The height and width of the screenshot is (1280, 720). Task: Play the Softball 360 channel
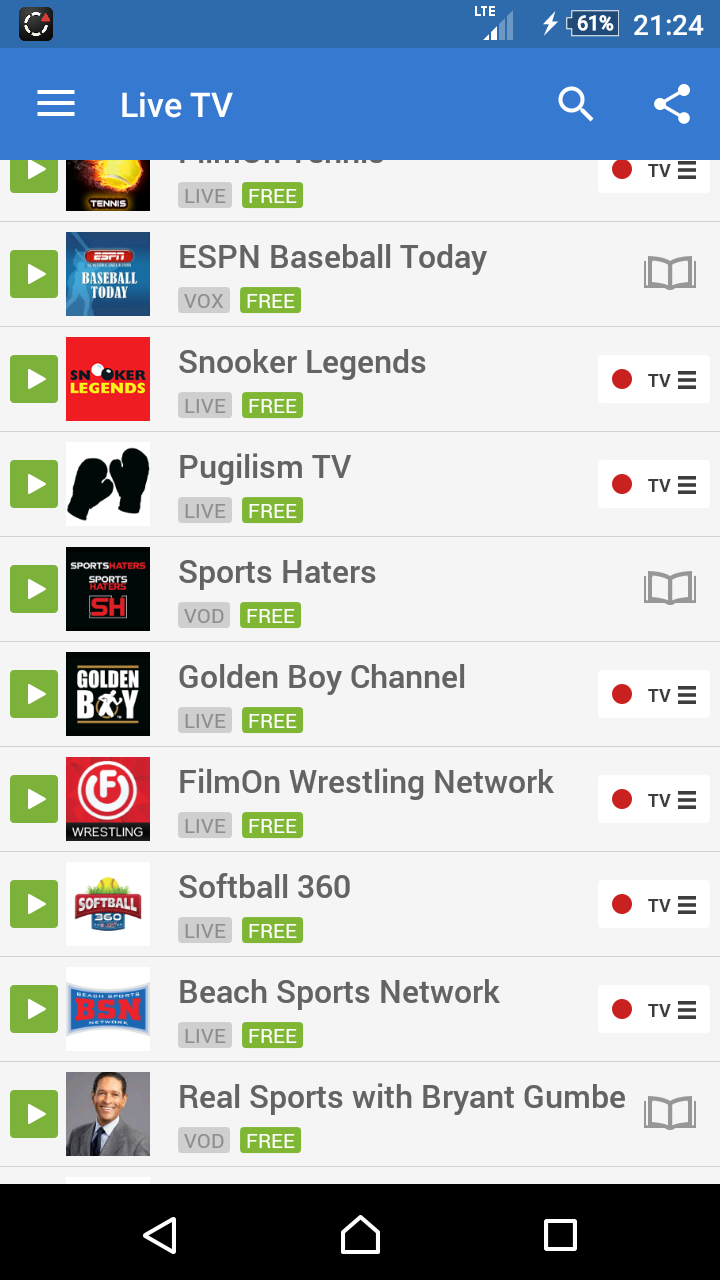click(x=34, y=904)
